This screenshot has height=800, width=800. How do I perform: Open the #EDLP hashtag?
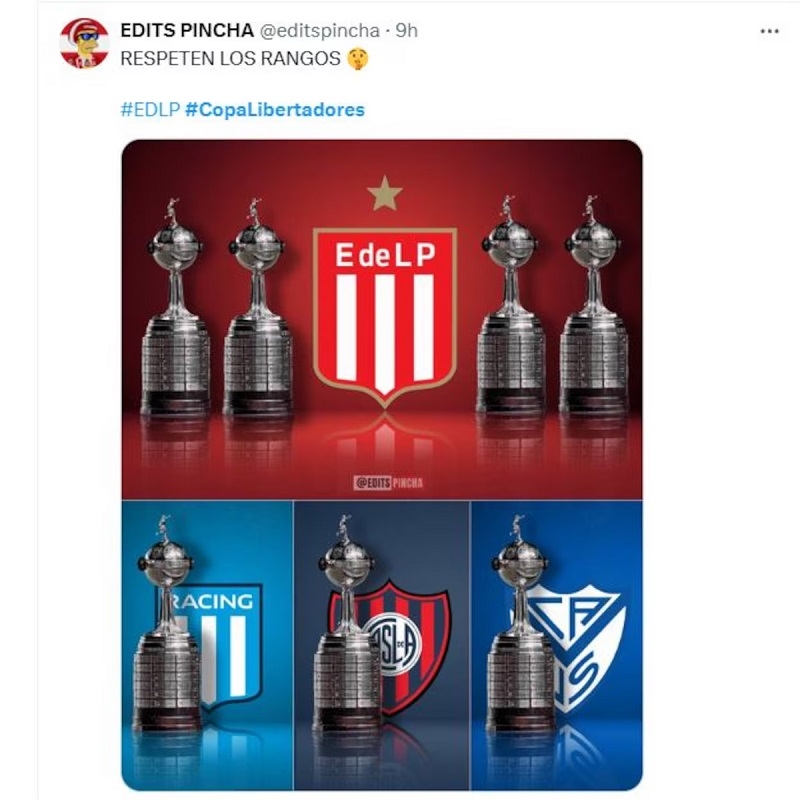click(x=150, y=110)
